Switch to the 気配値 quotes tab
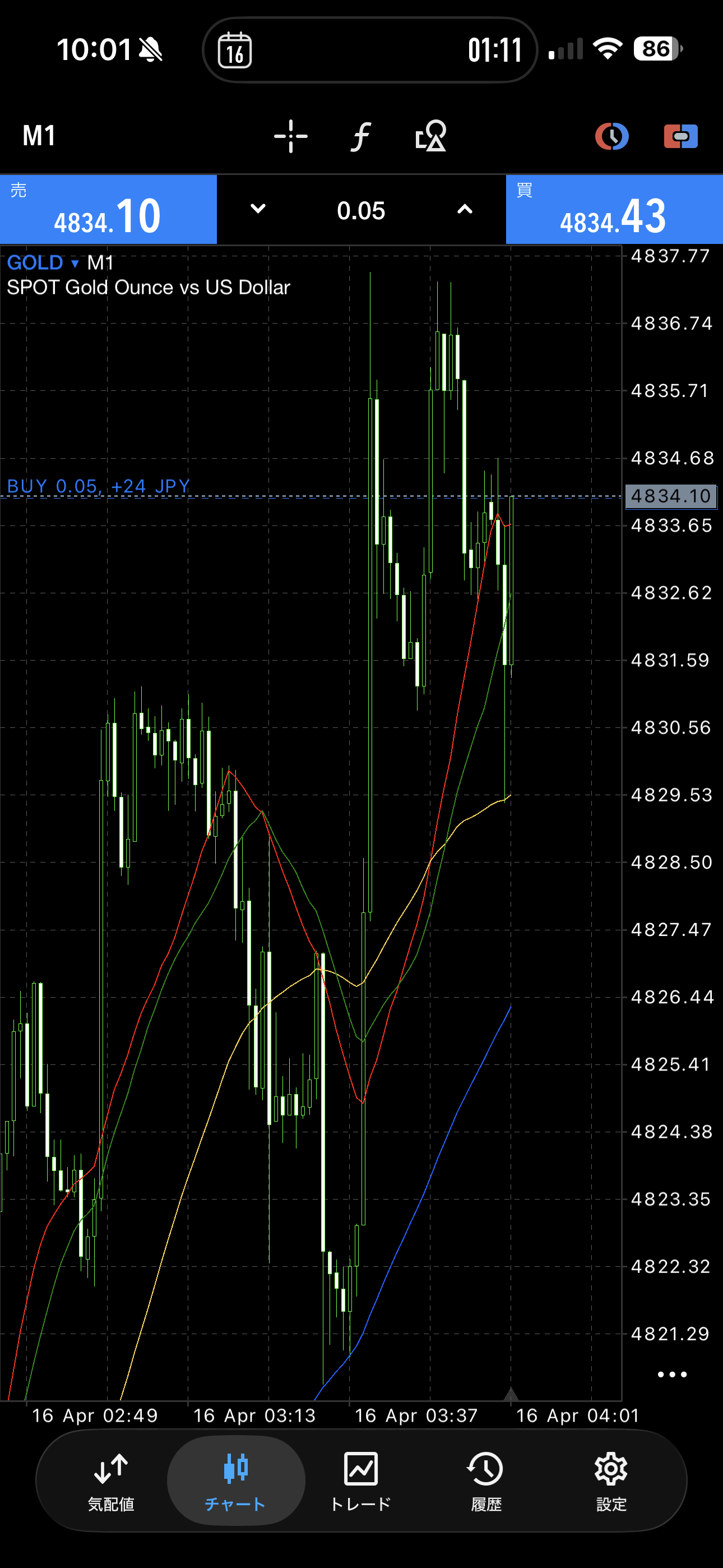 click(x=111, y=1481)
